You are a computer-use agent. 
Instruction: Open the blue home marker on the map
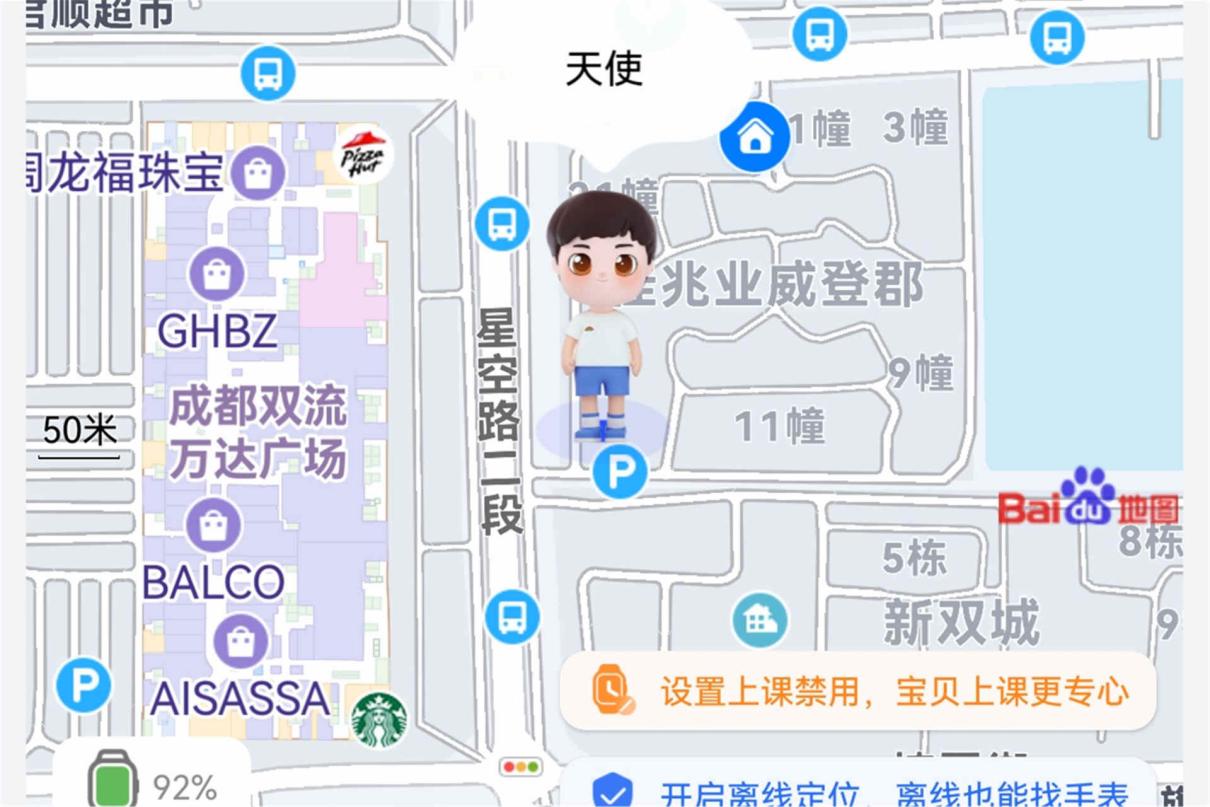[x=755, y=137]
